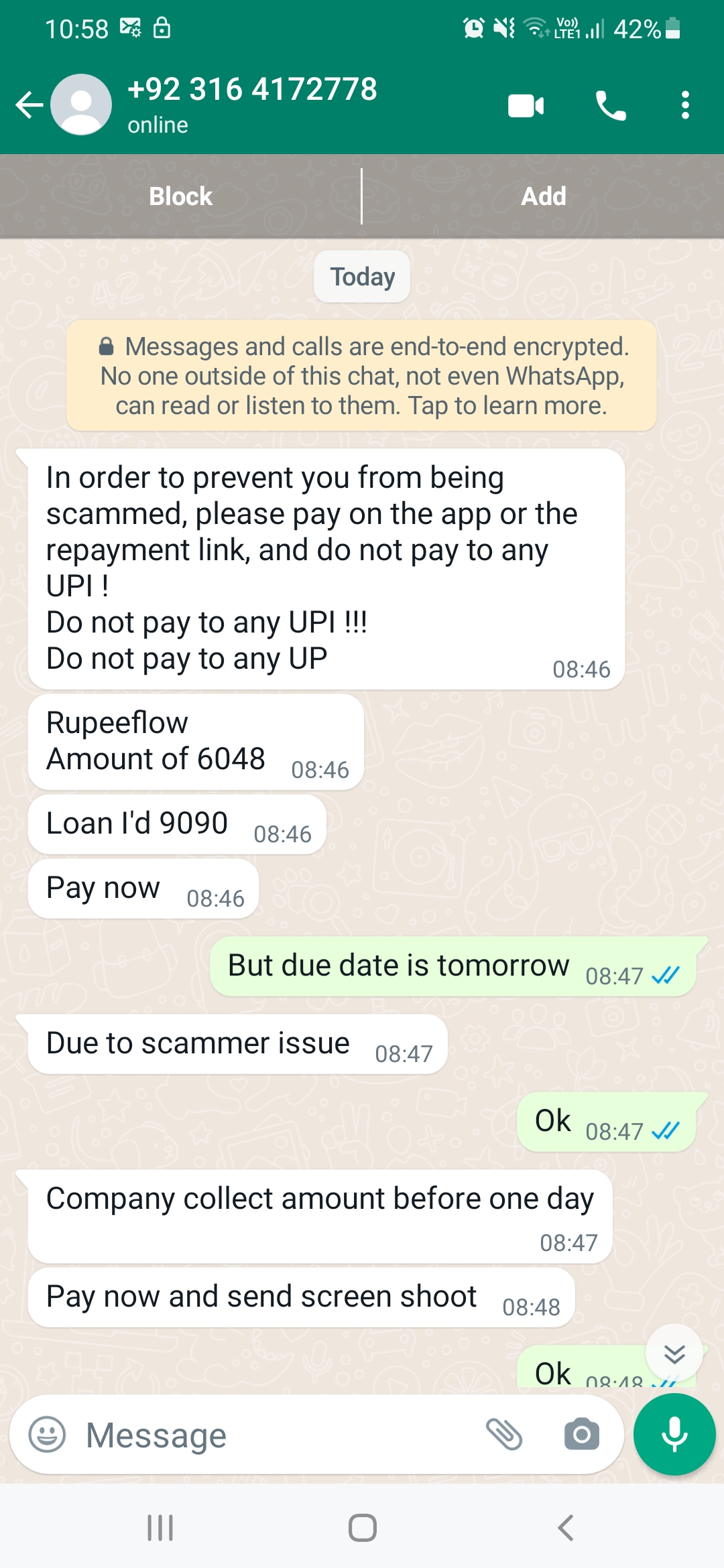Open the emoji picker

pyautogui.click(x=47, y=1435)
